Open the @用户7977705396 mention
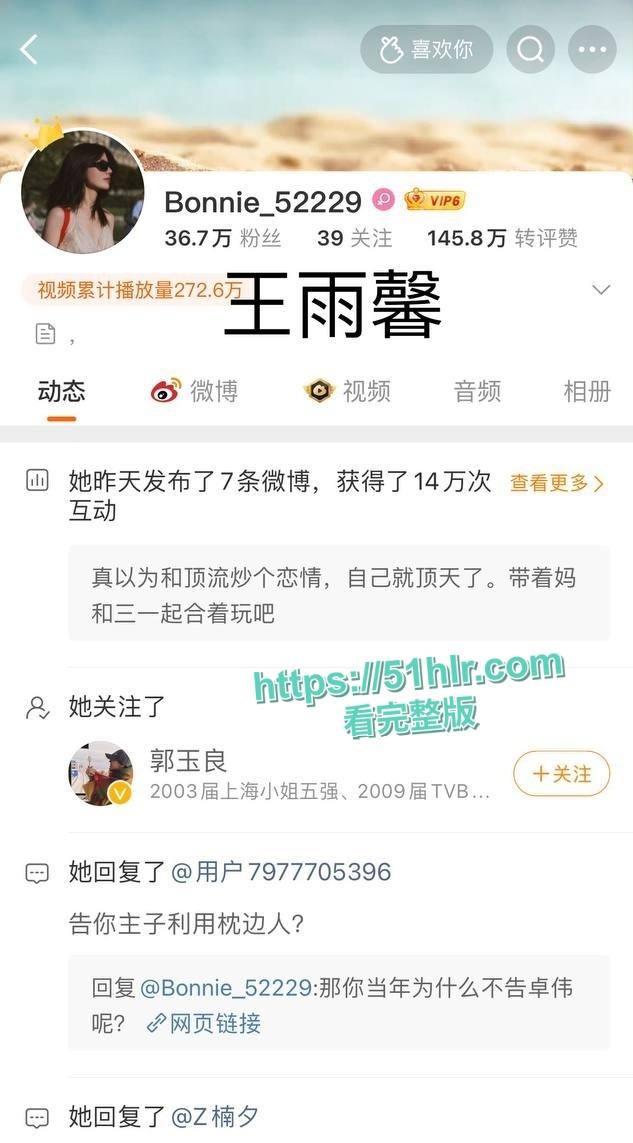 pyautogui.click(x=281, y=872)
